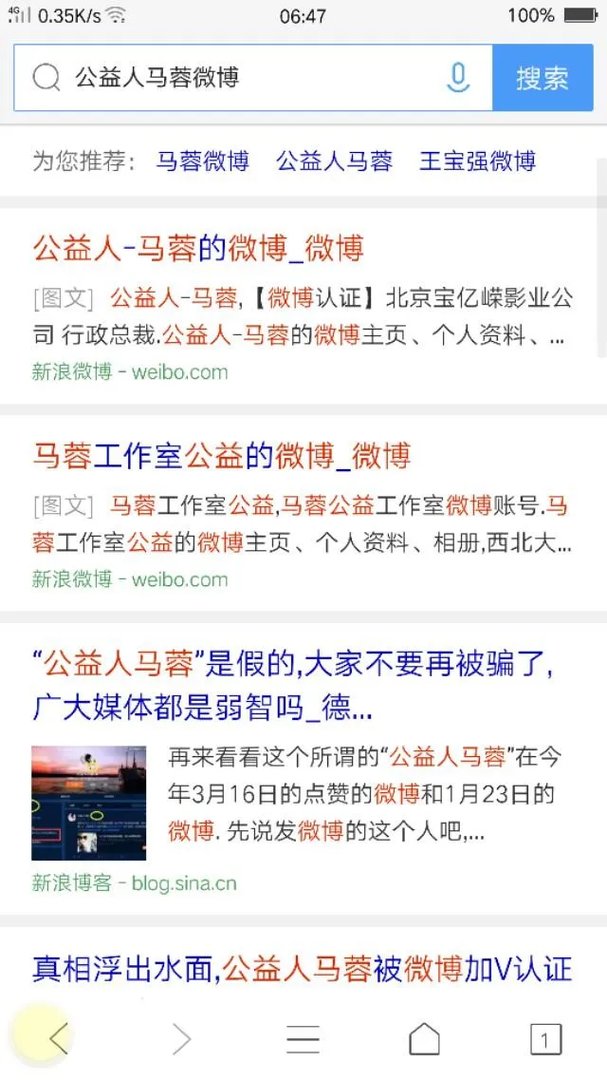Screen dimensions: 607x1080
Task: Tap the 搜索 search button
Action: click(x=543, y=78)
